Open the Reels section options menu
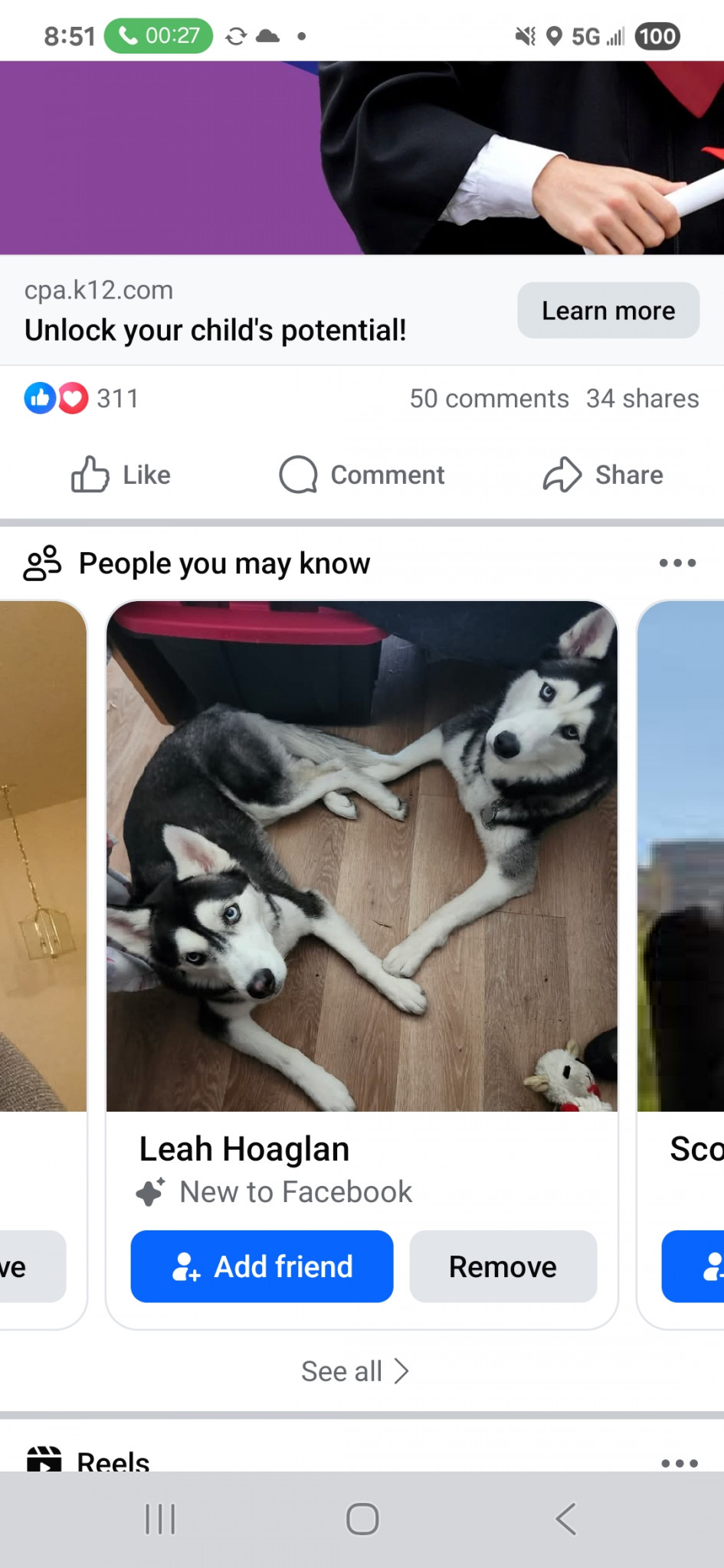Screen dimensions: 724x1568 (680, 1463)
